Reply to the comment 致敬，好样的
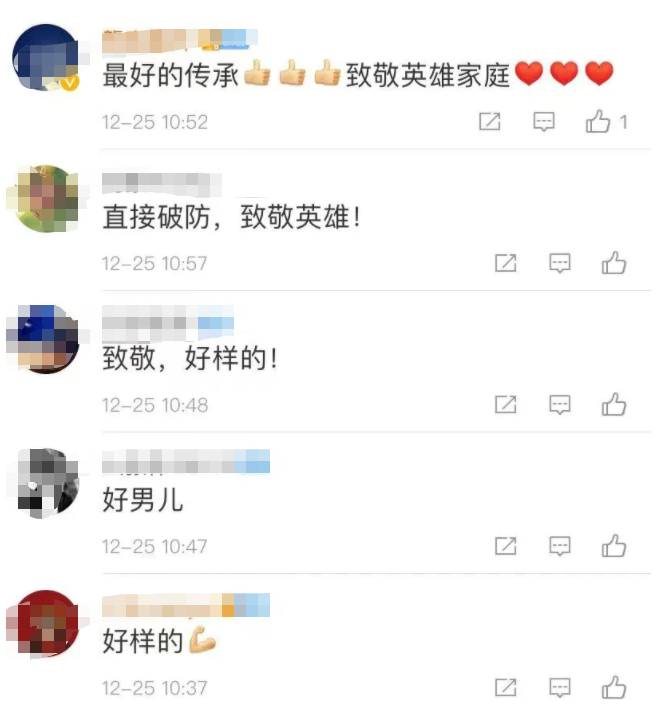The image size is (662, 704). 560,405
